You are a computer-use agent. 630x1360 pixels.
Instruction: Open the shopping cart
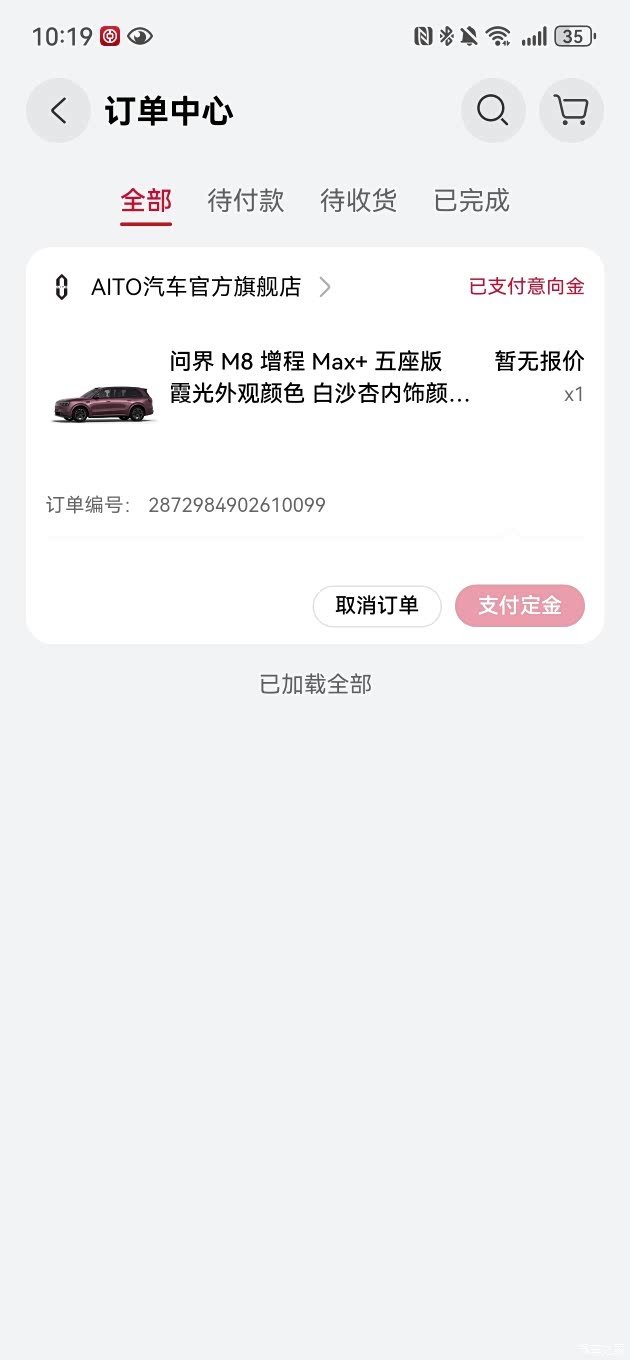(571, 110)
